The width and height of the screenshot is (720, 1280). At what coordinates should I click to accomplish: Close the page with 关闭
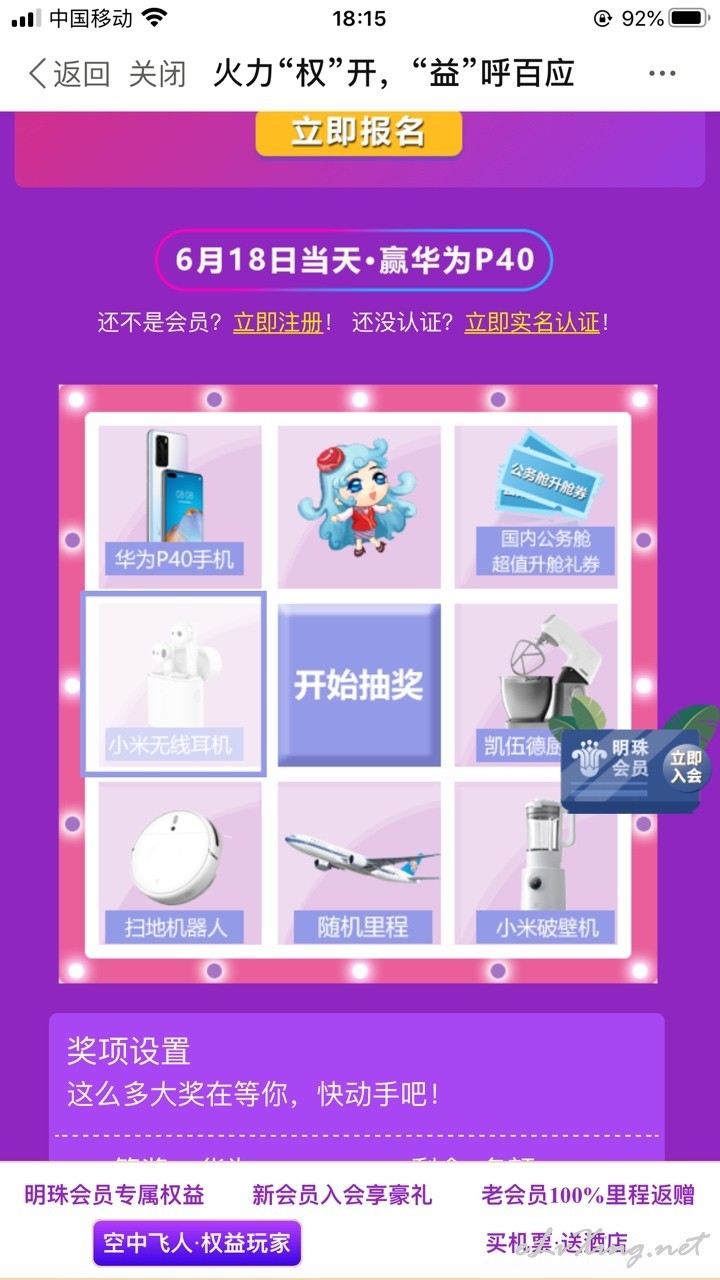tap(158, 74)
